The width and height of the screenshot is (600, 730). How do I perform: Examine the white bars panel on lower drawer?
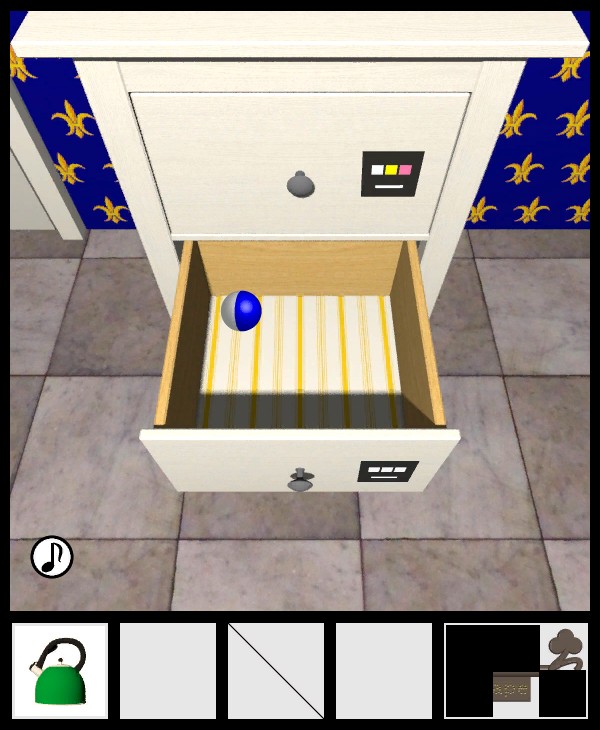click(388, 470)
